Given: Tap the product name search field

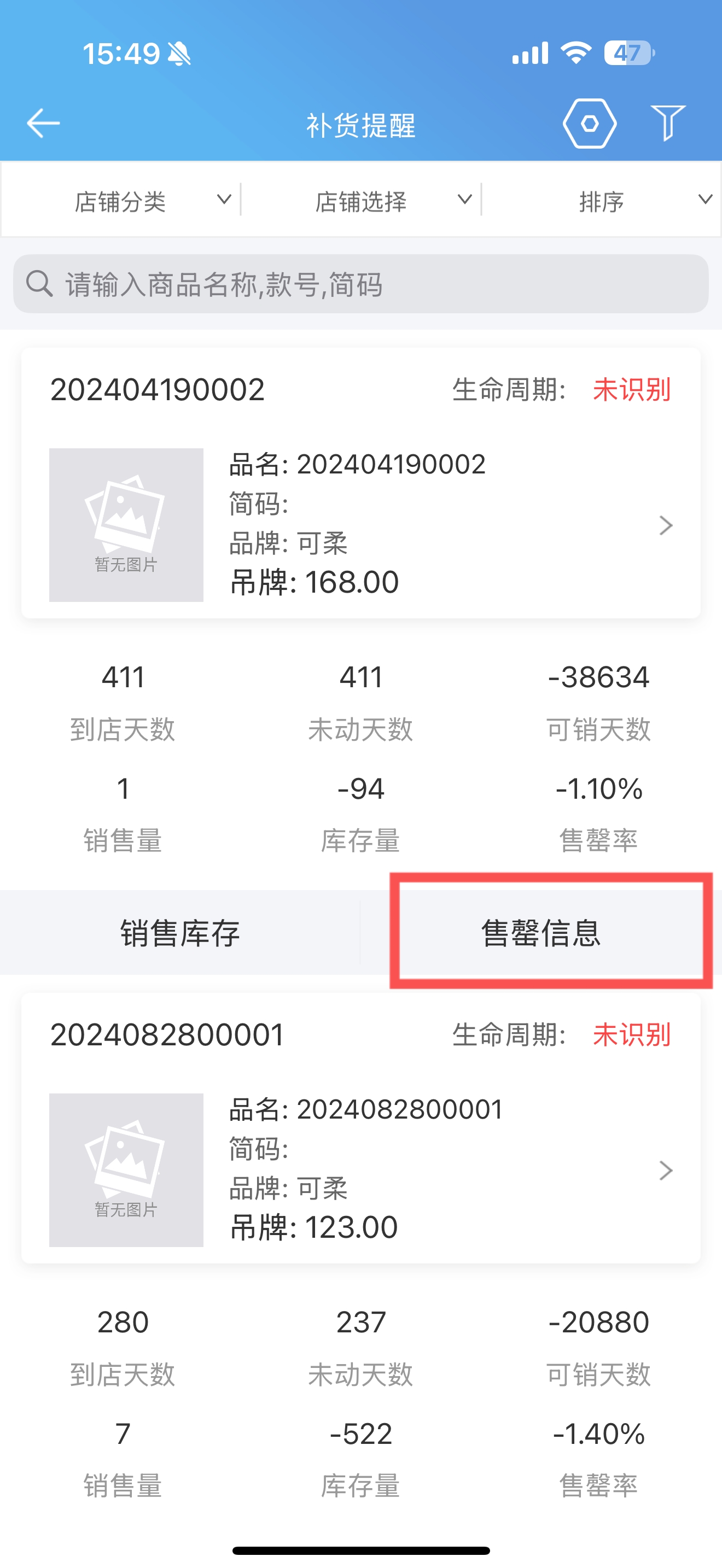Looking at the screenshot, I should click(x=361, y=284).
